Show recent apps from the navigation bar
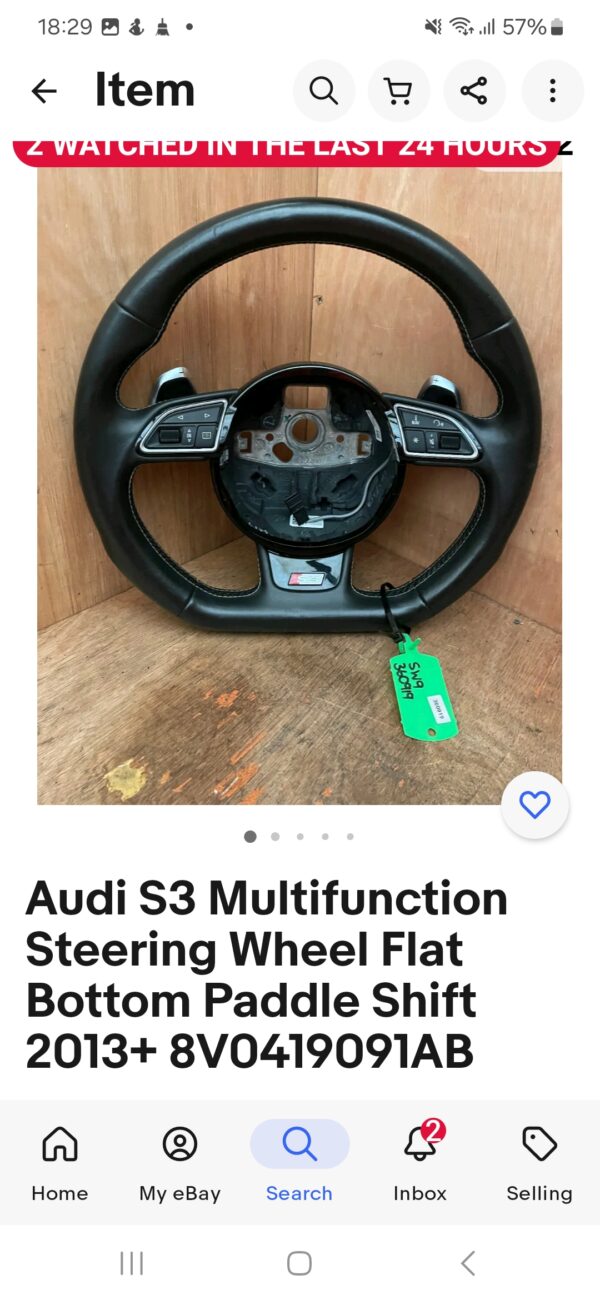This screenshot has width=600, height=1300. point(132,1263)
